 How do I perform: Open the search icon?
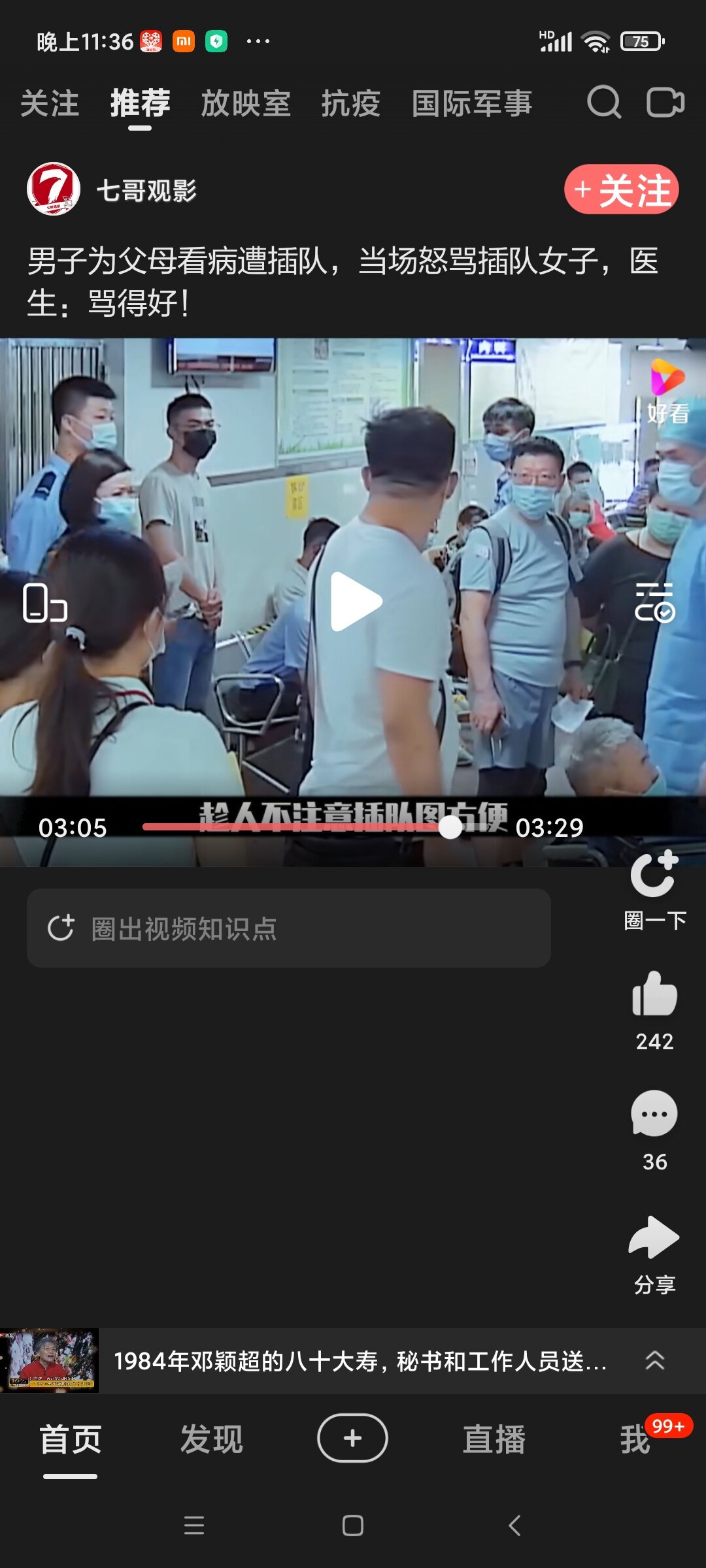pyautogui.click(x=603, y=103)
